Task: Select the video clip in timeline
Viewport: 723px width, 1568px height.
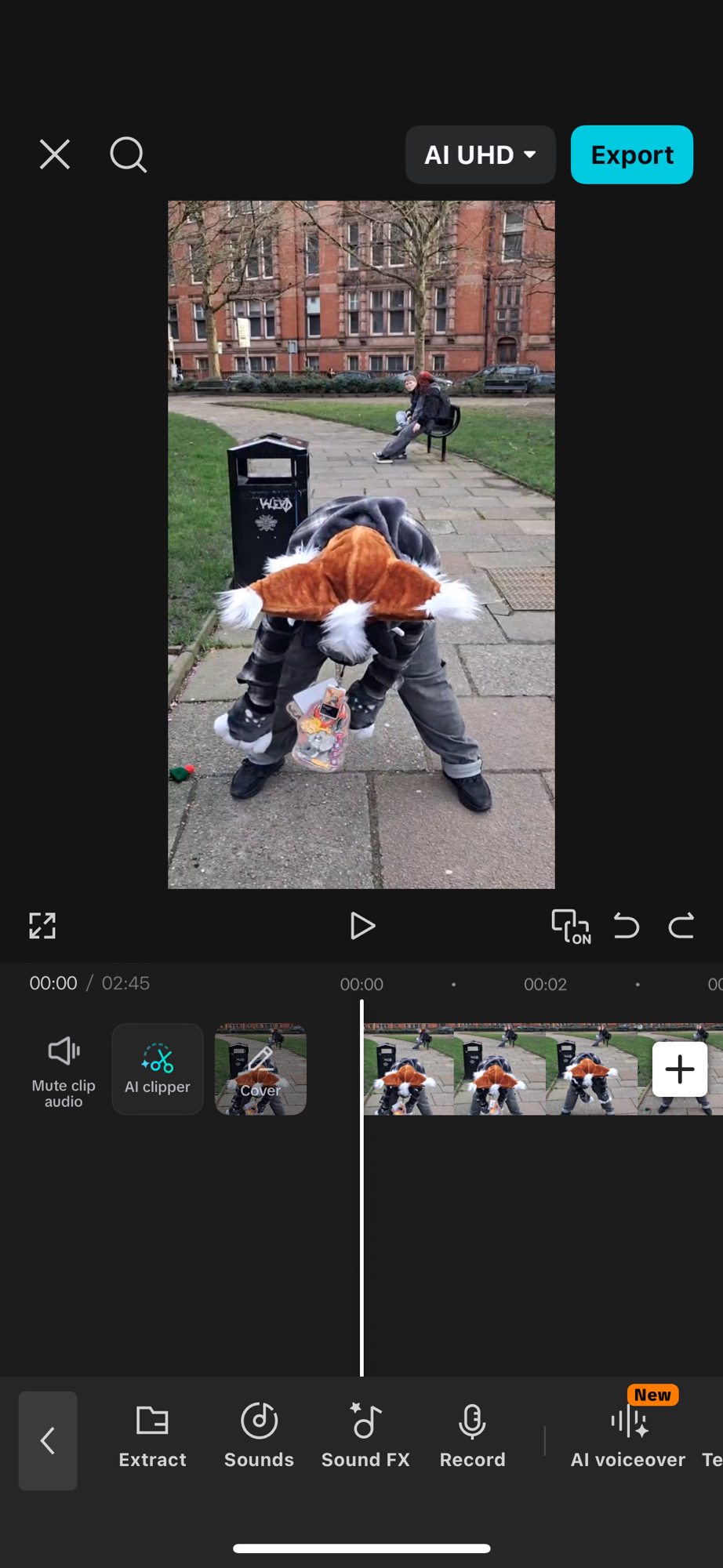Action: [502, 1069]
